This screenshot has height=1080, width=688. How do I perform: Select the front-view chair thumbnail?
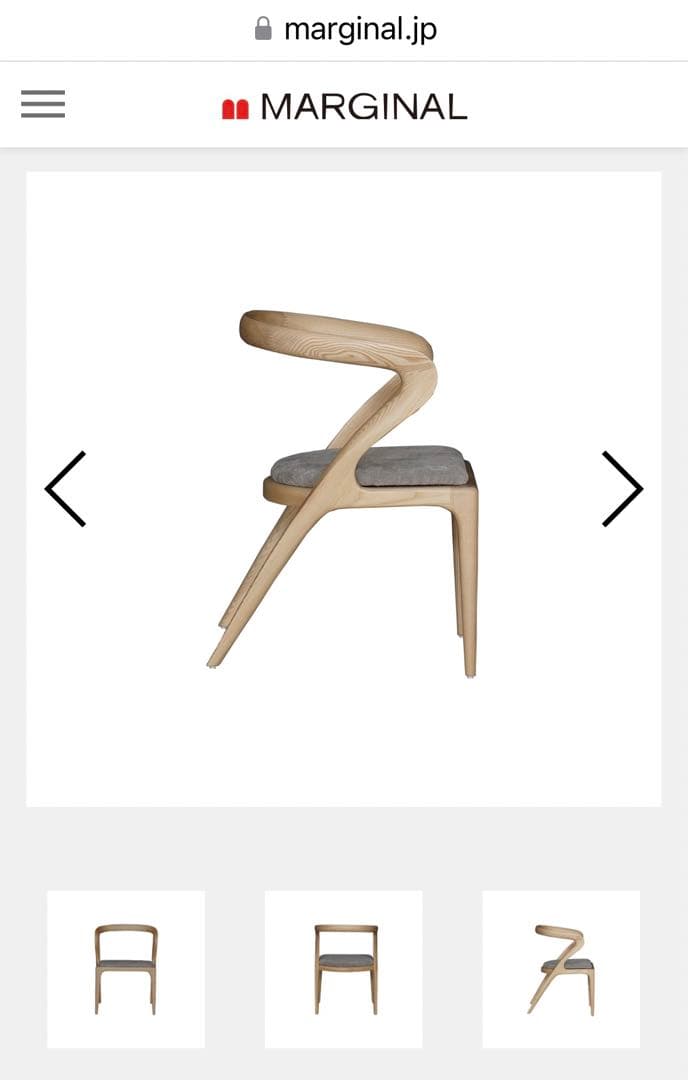[x=126, y=968]
